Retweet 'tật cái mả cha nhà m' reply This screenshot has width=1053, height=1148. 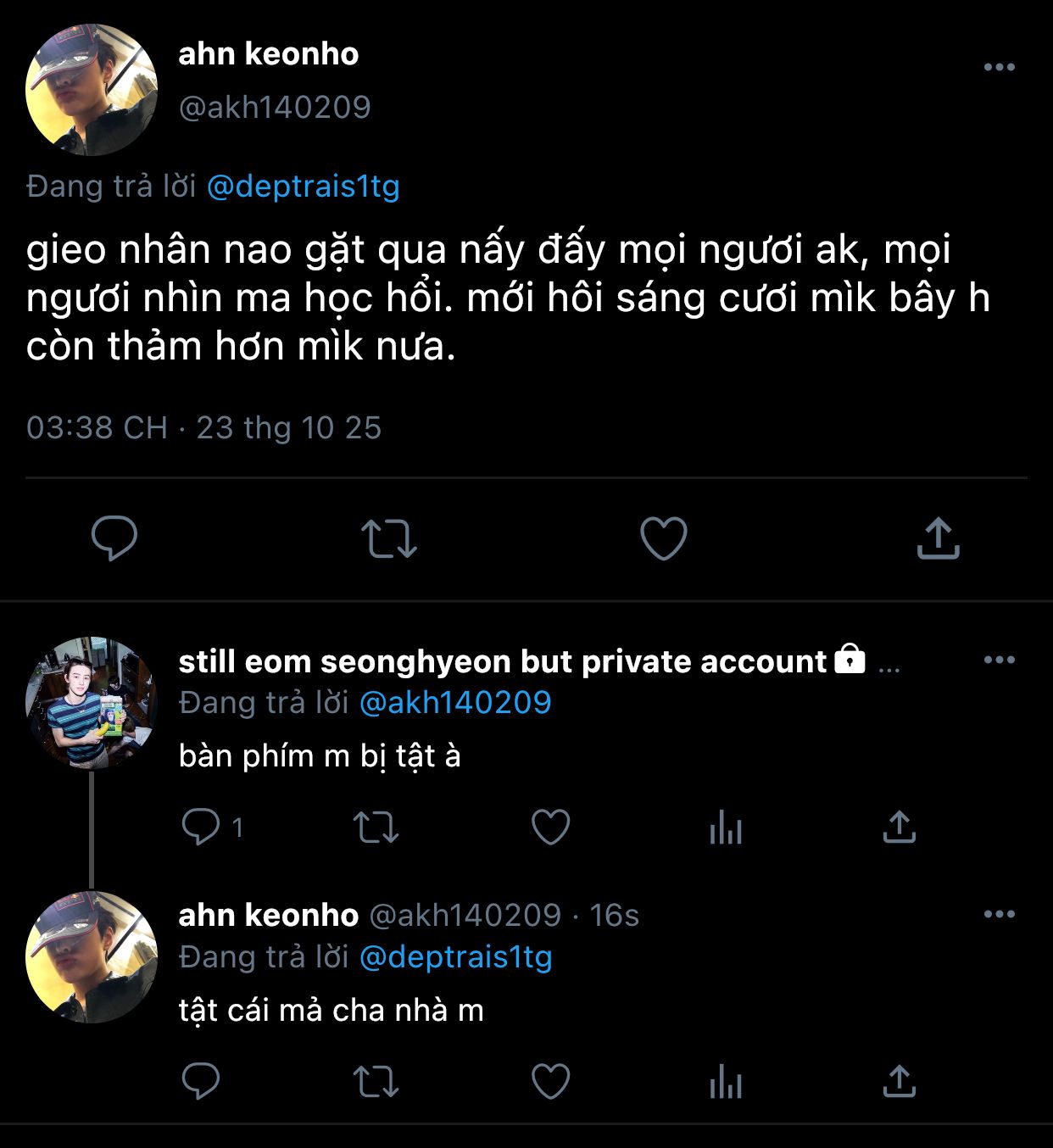coord(376,1081)
